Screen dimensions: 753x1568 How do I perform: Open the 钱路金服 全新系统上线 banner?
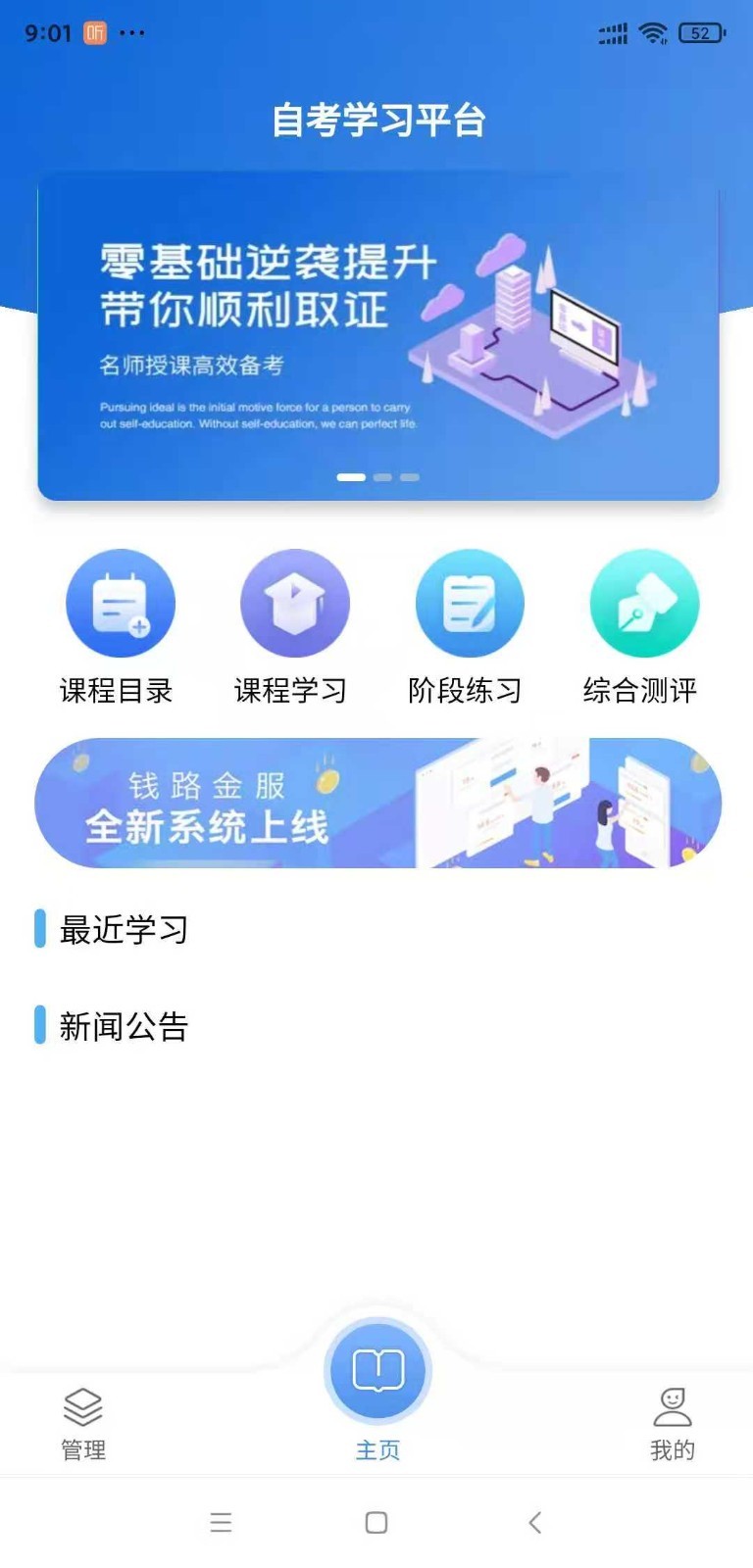[x=377, y=803]
